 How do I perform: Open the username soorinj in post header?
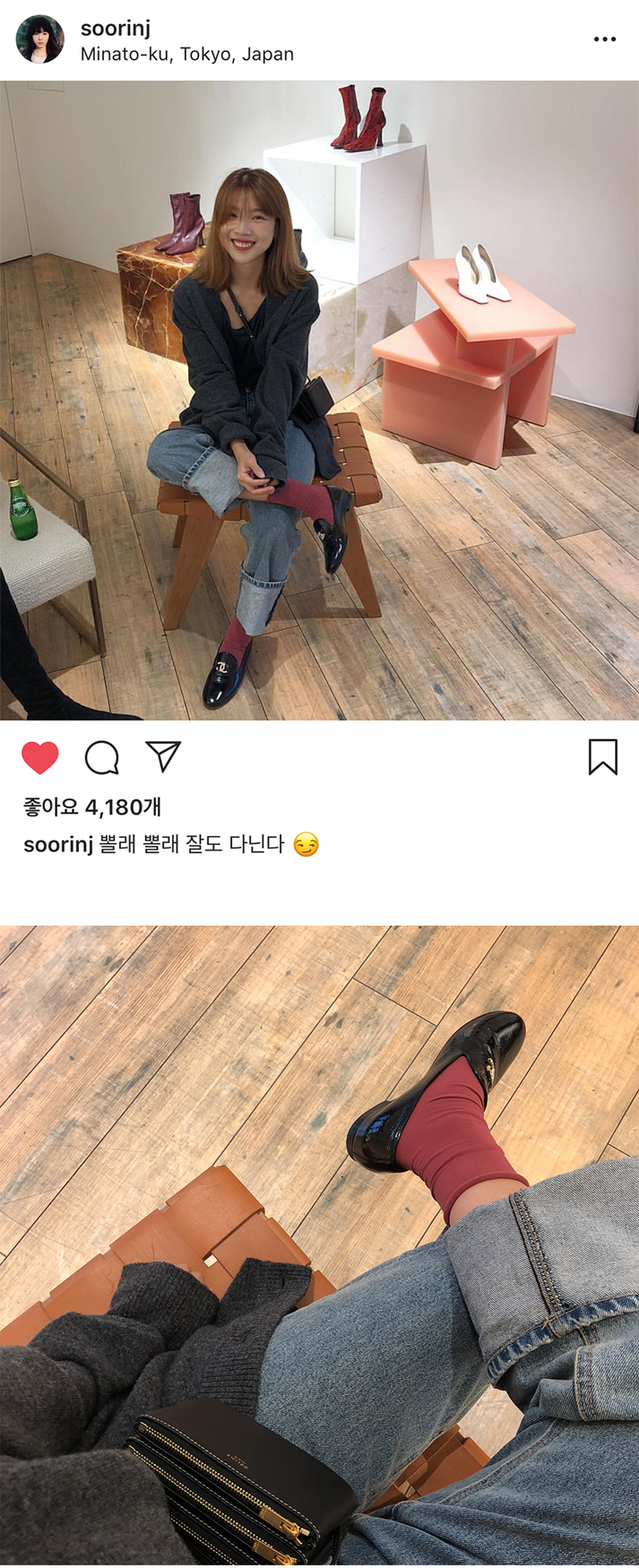point(116,28)
